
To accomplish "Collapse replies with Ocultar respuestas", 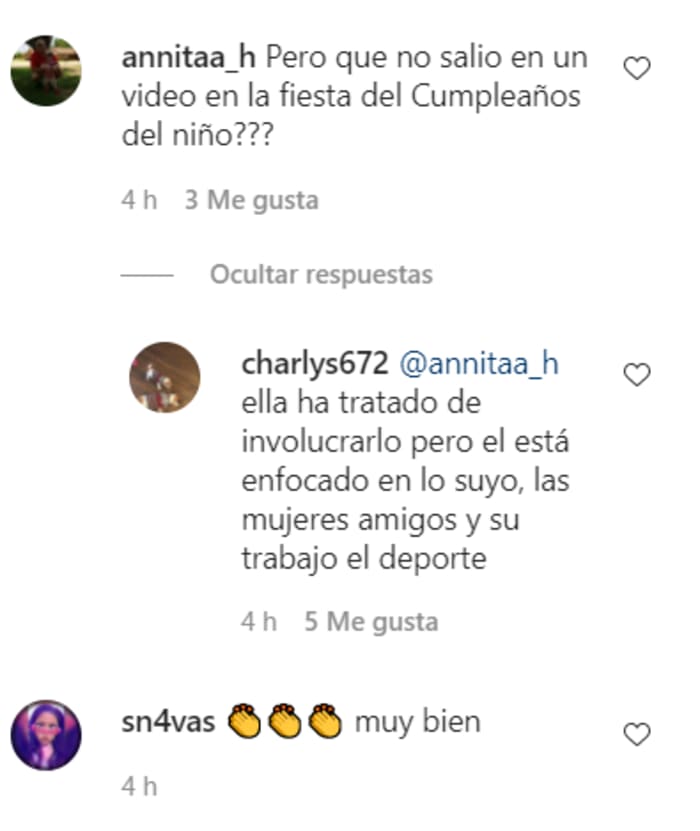I will click(321, 275).
